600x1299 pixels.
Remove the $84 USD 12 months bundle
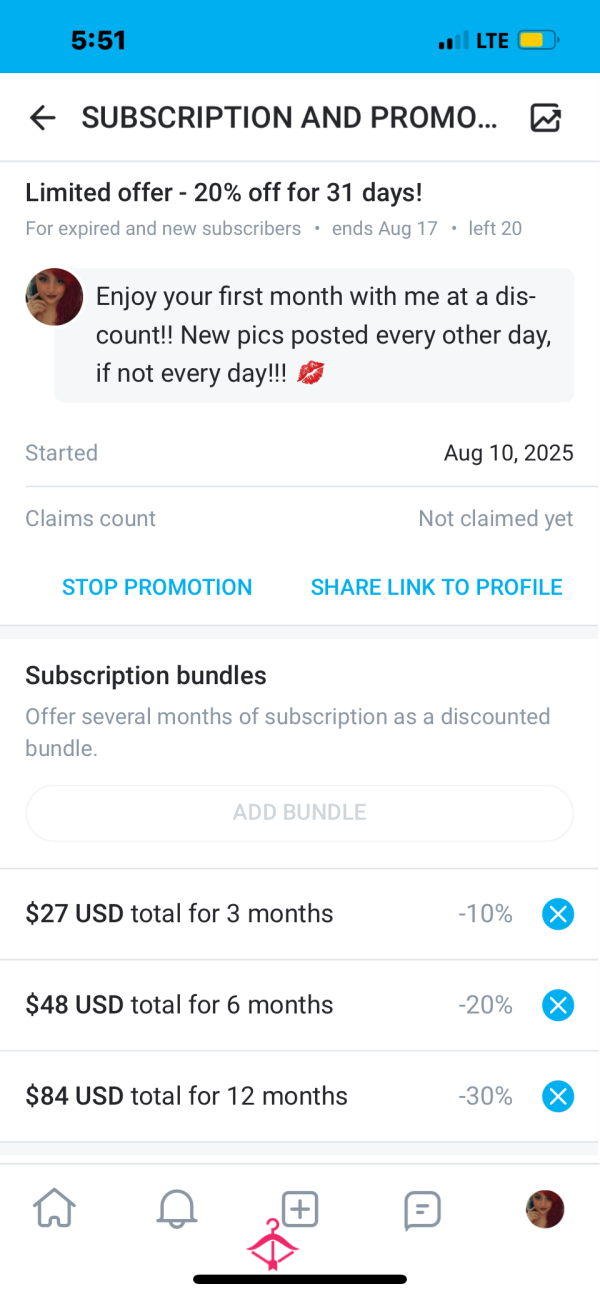[x=558, y=1096]
